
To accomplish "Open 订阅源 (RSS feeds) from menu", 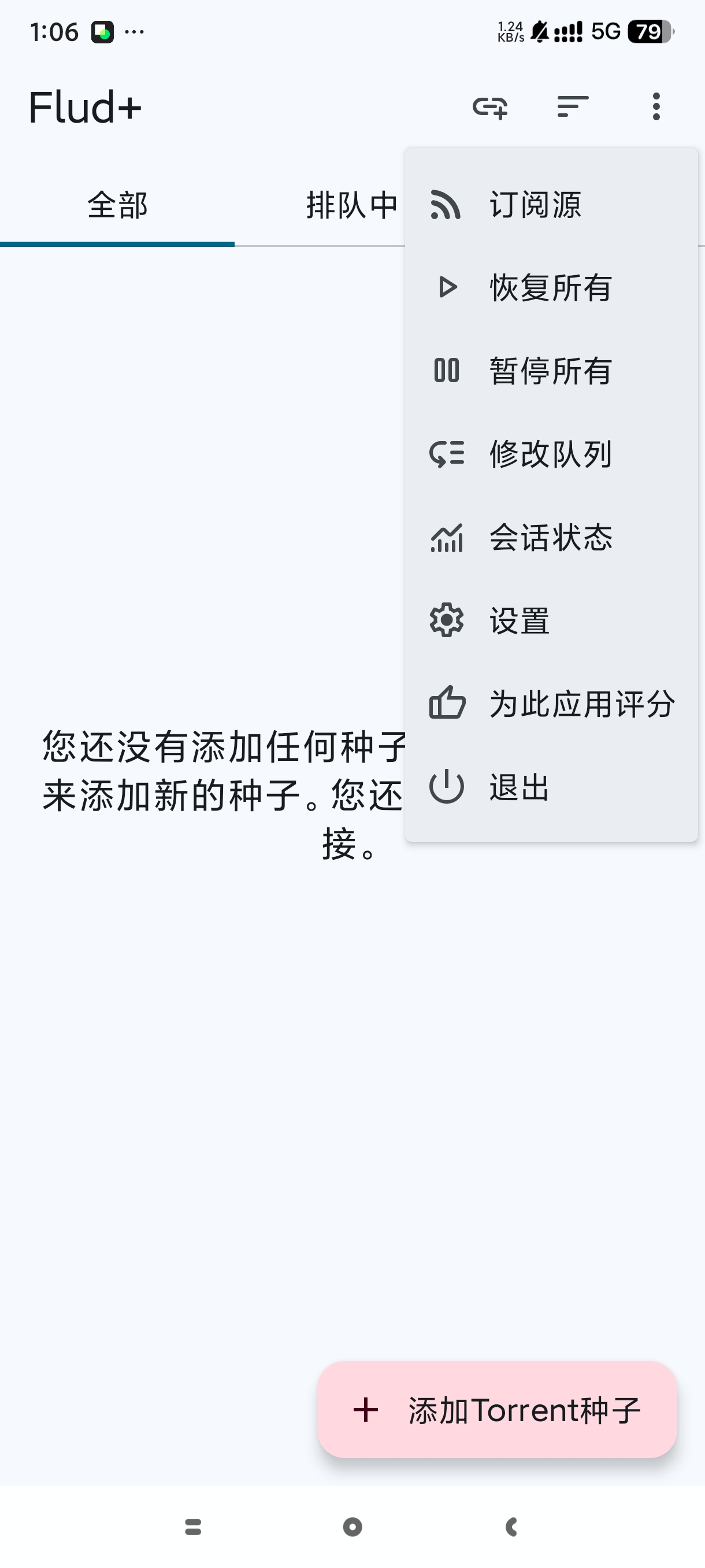I will pyautogui.click(x=551, y=205).
